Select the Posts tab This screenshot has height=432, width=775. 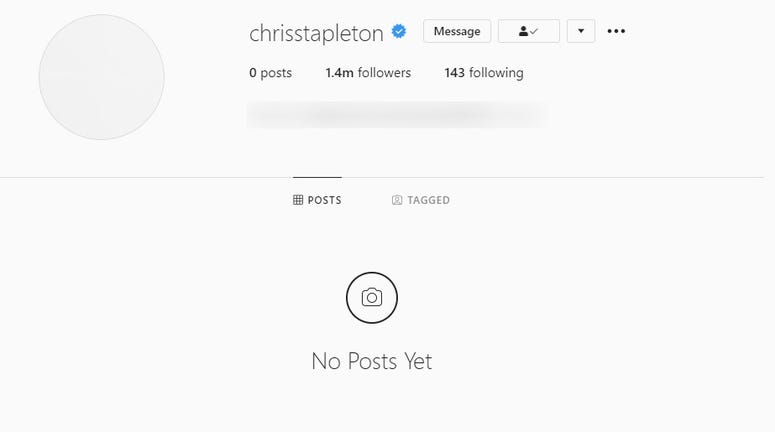click(317, 200)
